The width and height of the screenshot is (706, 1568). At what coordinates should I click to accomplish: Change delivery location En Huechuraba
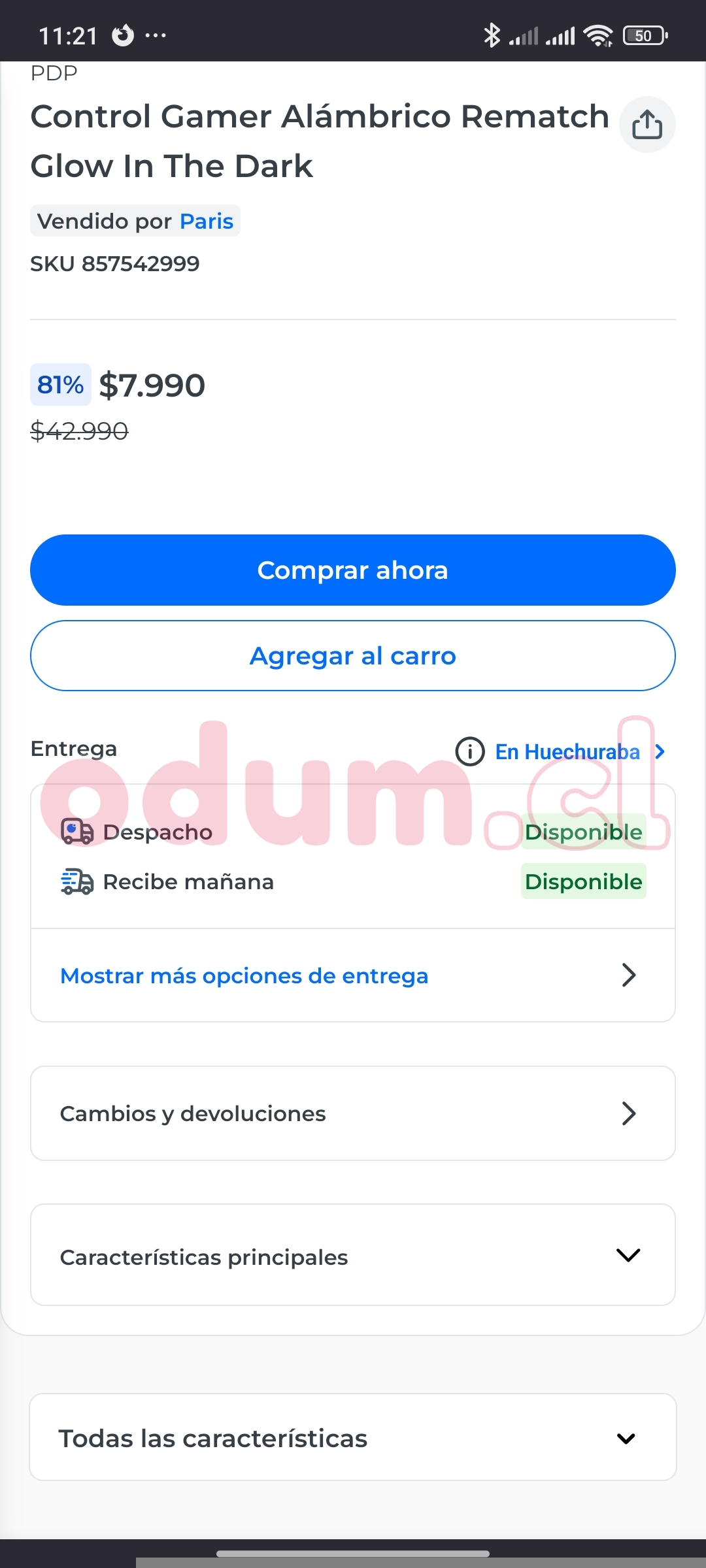coord(567,752)
